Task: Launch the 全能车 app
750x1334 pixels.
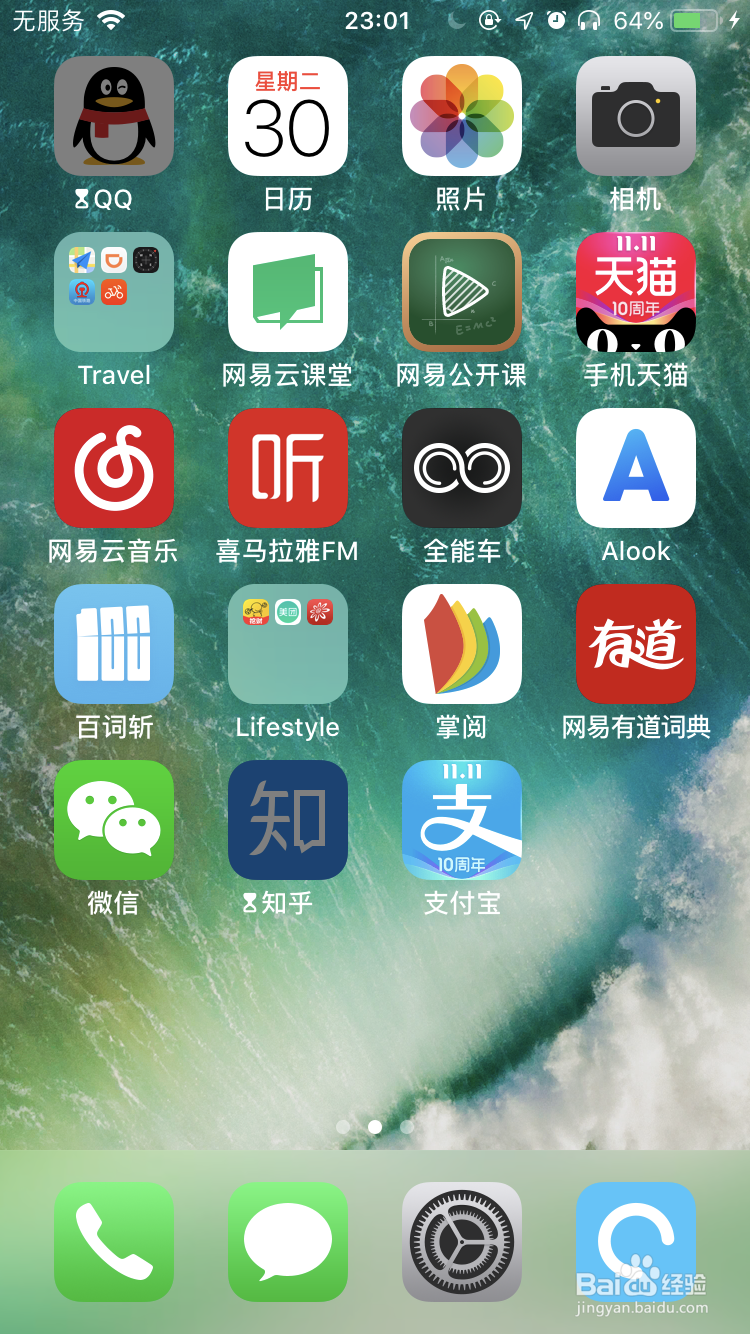Action: pyautogui.click(x=461, y=468)
